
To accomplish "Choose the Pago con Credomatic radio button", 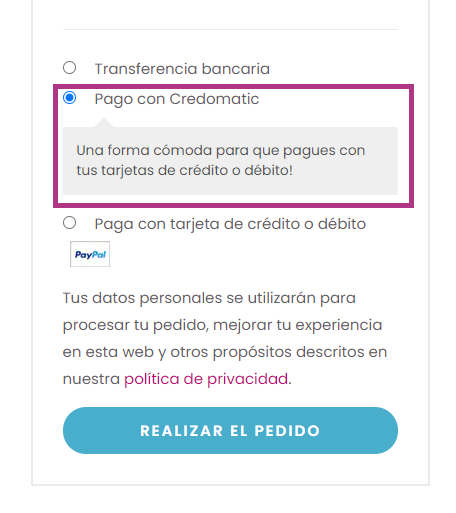I will point(69,98).
